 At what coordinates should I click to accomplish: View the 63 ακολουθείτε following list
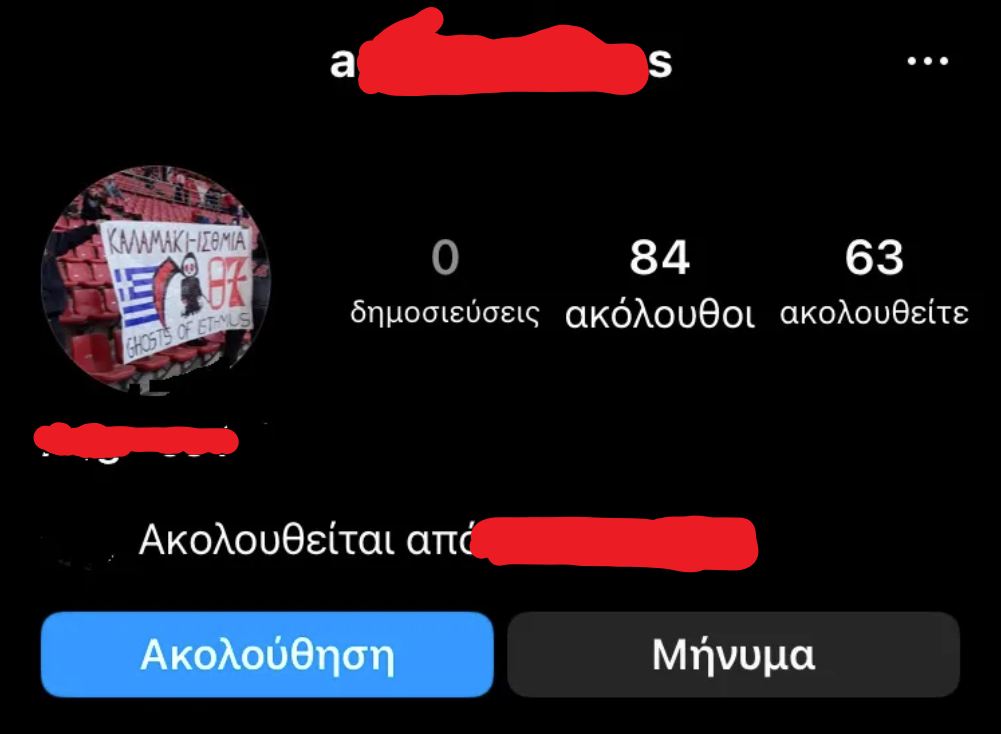pyautogui.click(x=874, y=283)
